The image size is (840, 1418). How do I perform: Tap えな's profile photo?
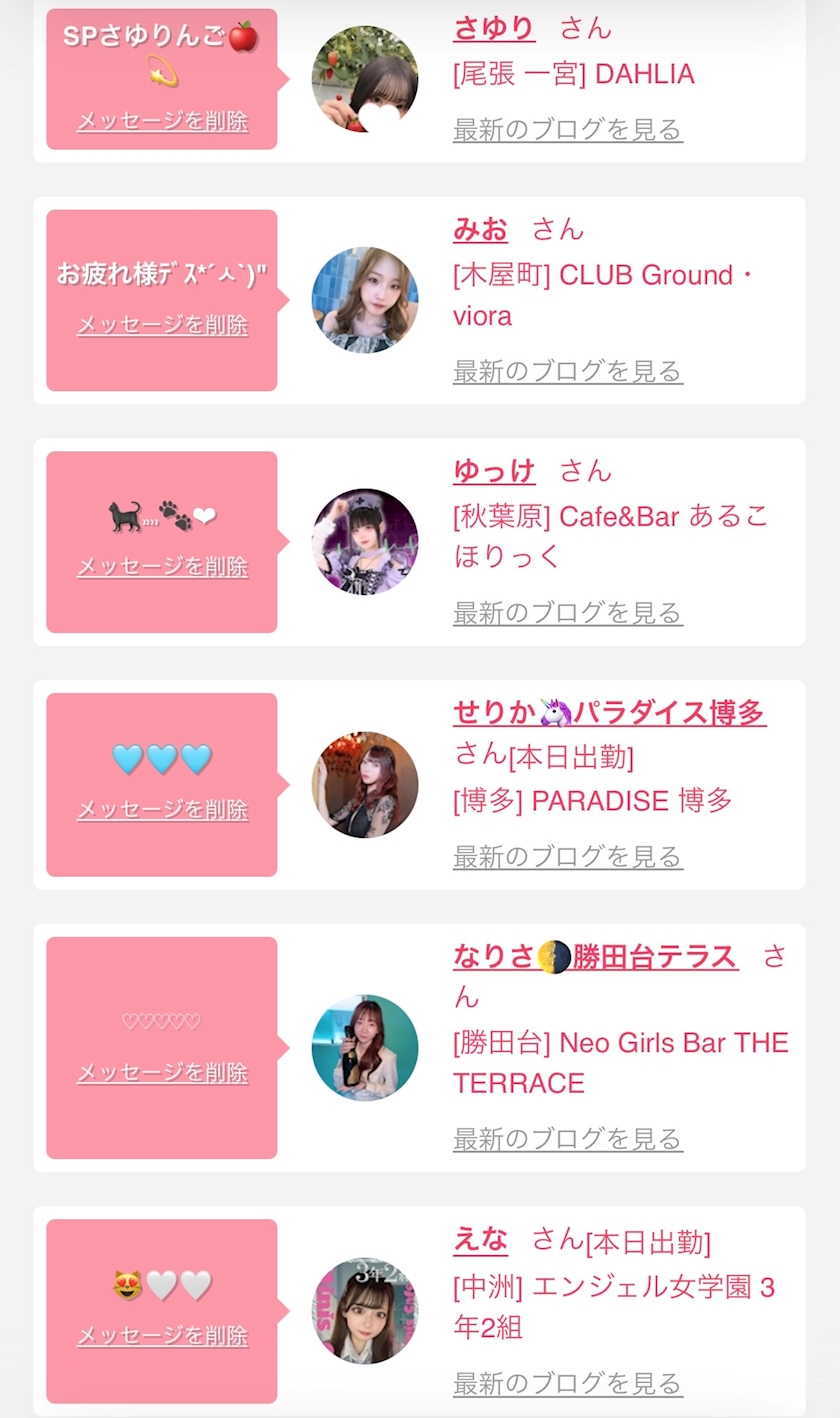tap(365, 1311)
